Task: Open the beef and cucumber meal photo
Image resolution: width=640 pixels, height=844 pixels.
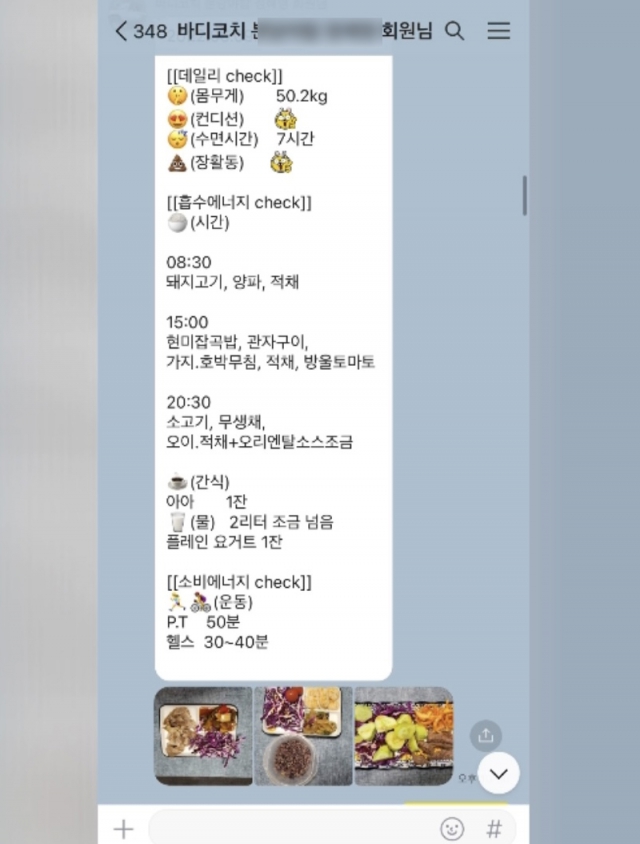Action: 403,735
